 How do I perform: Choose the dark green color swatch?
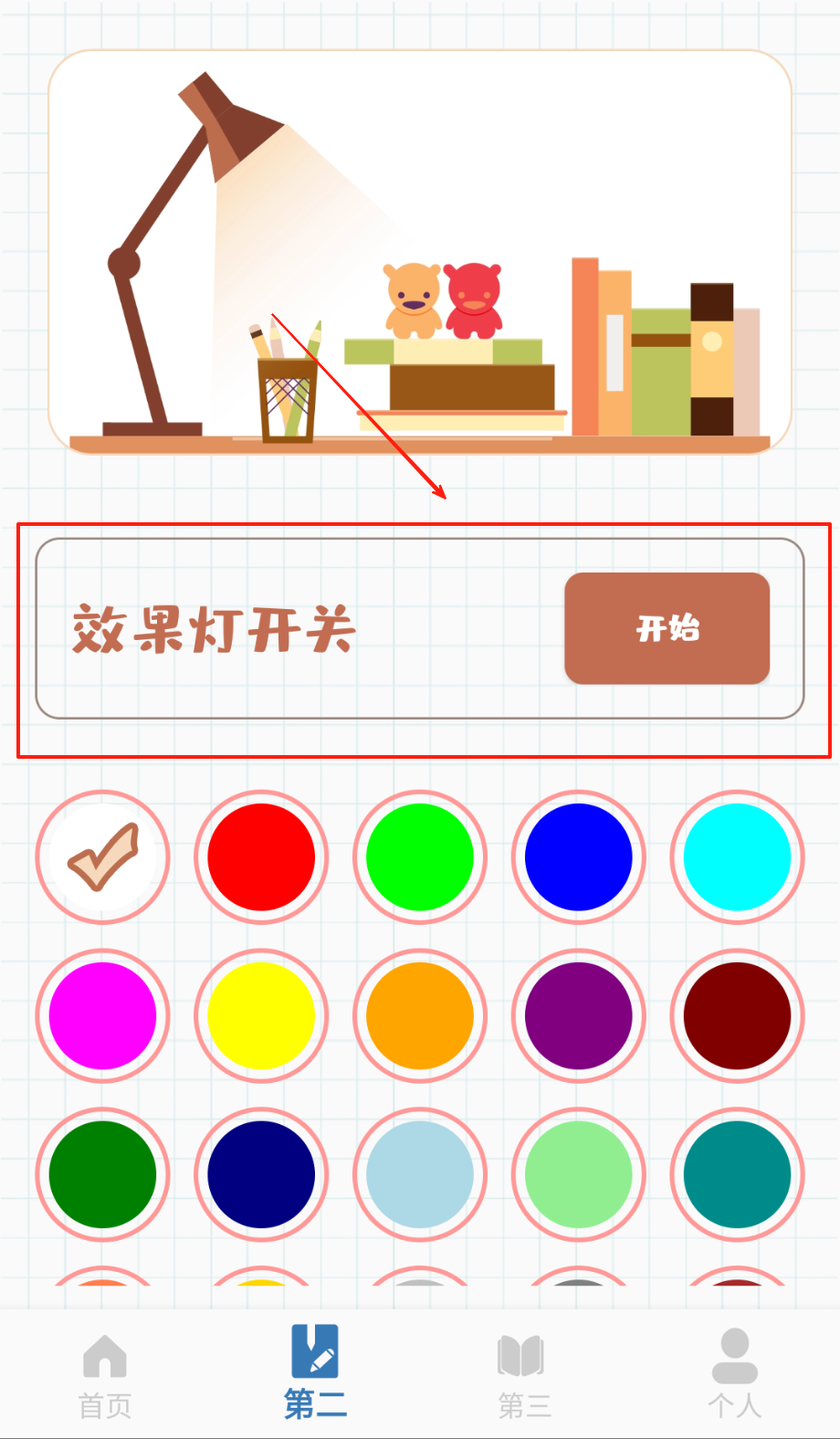point(103,1174)
